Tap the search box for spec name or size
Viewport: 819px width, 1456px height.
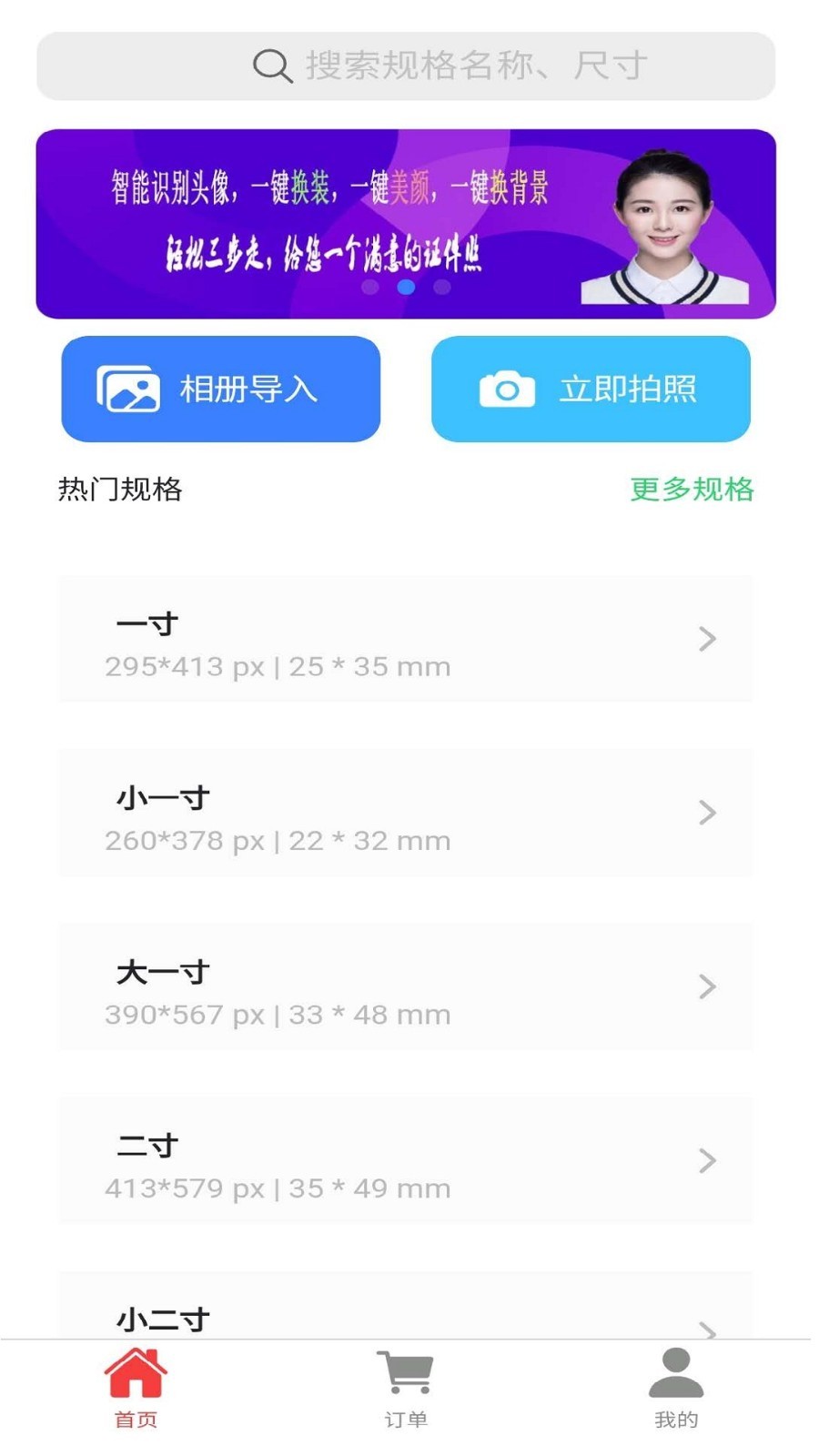click(406, 66)
